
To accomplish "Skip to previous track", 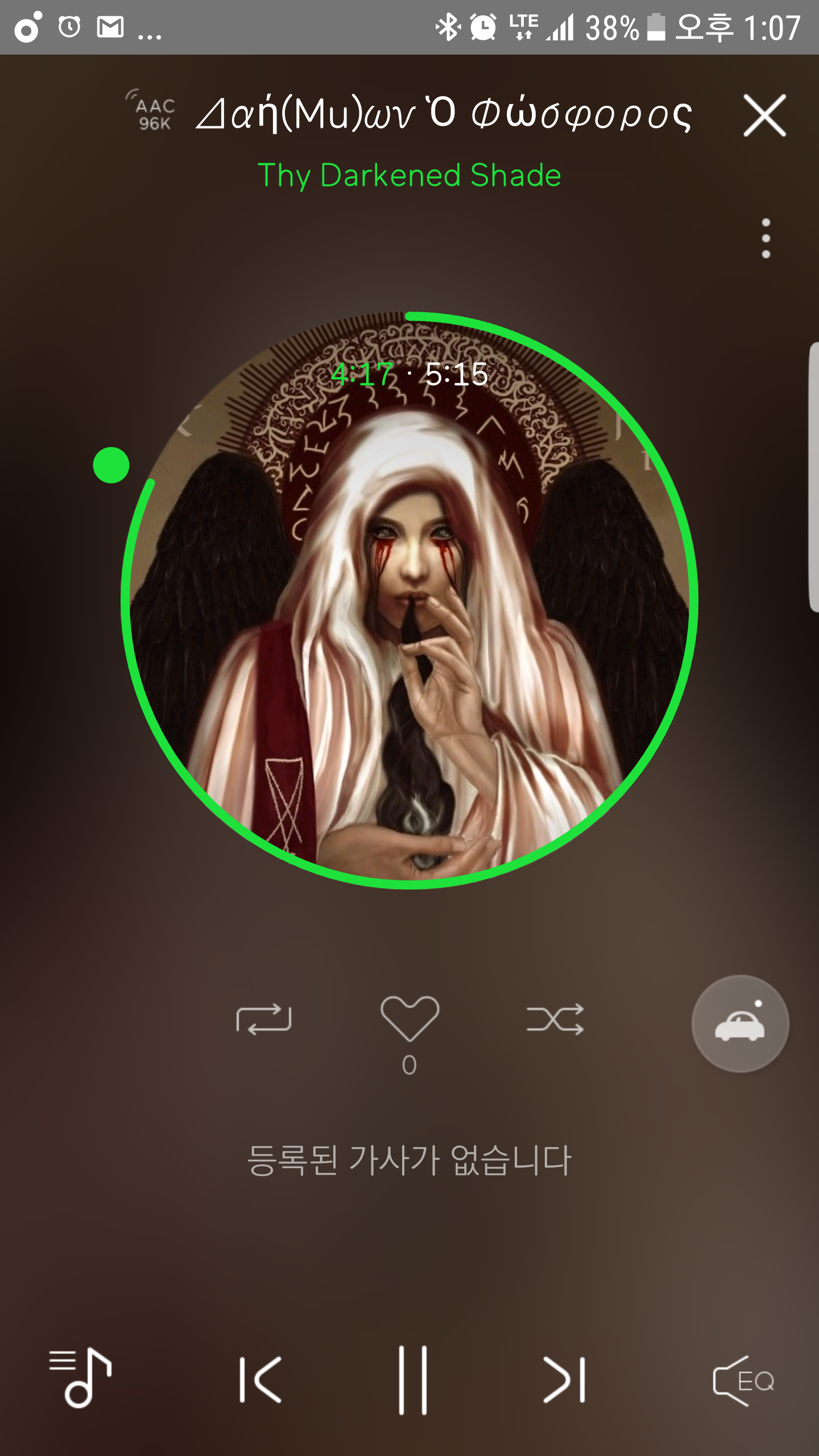I will pyautogui.click(x=261, y=1380).
